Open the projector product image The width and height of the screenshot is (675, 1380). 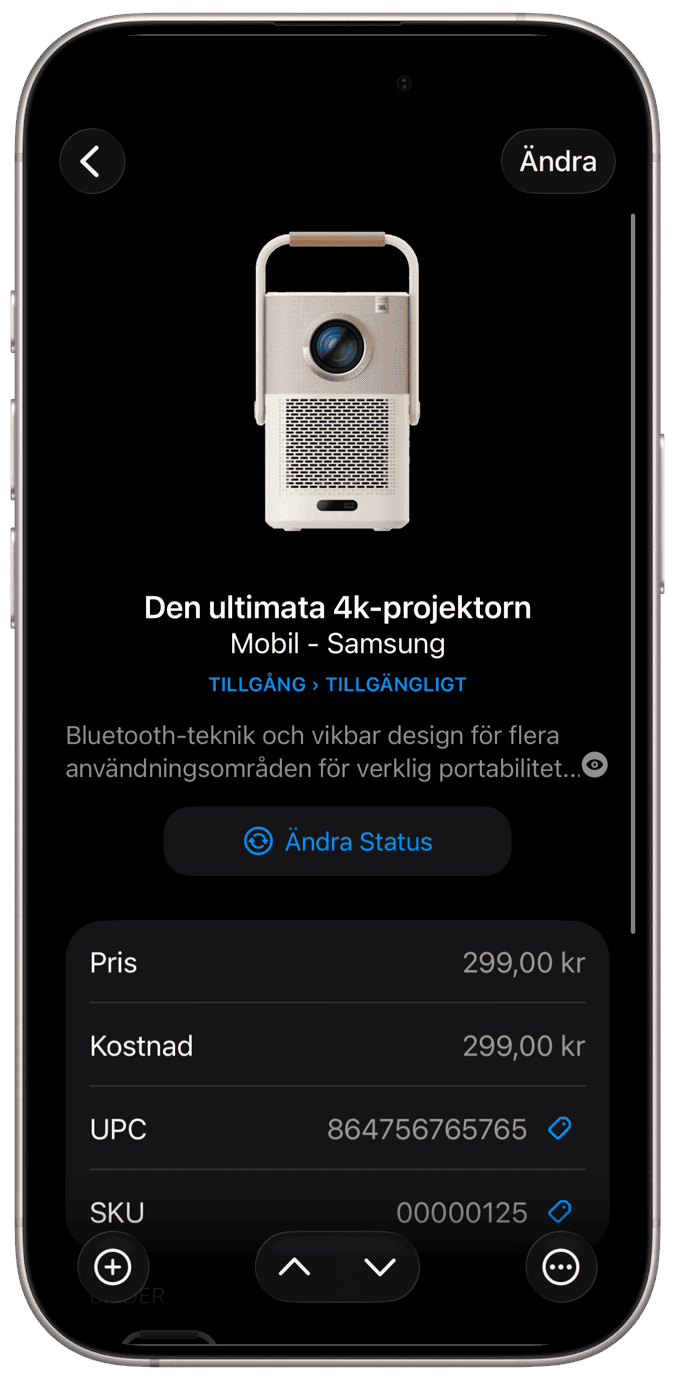[337, 382]
